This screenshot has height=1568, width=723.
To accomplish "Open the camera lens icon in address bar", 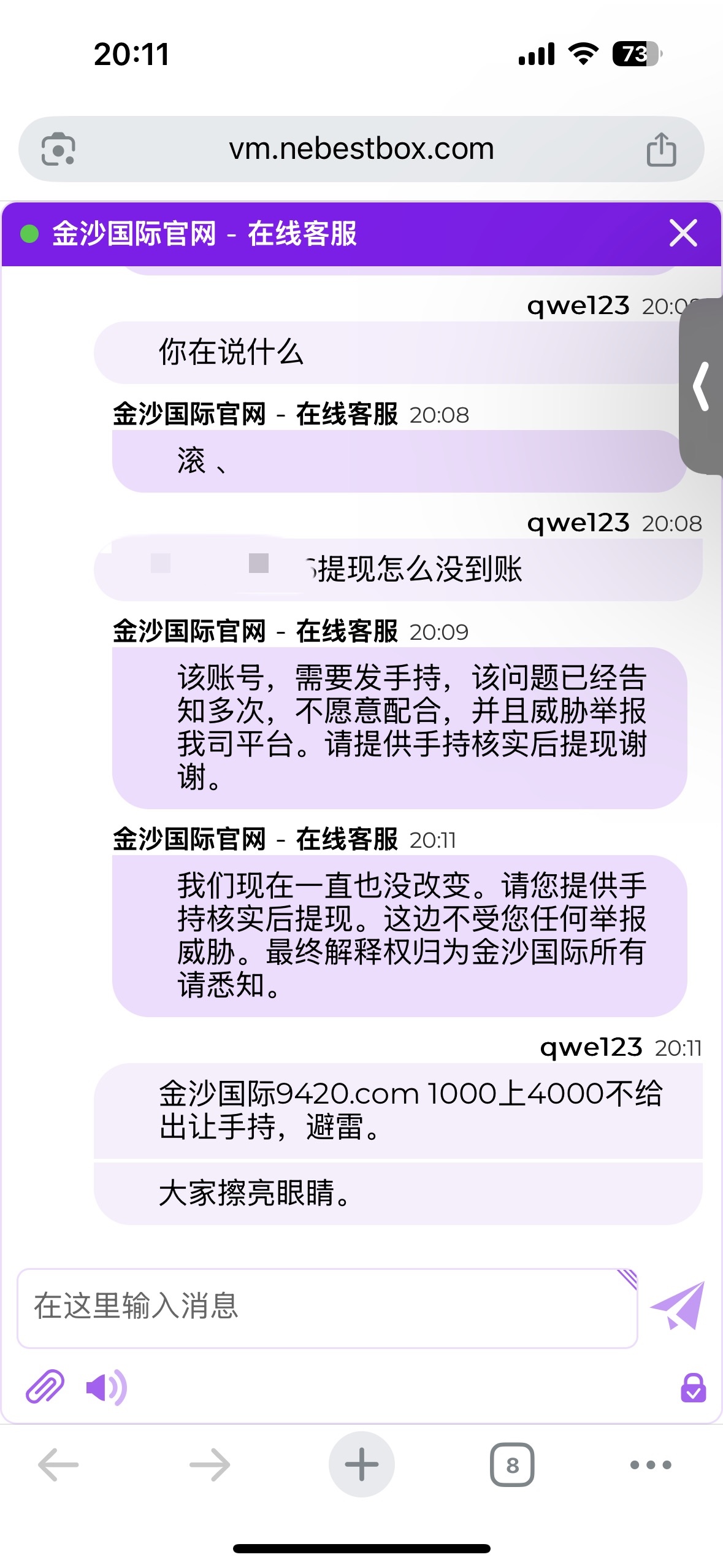I will [x=58, y=149].
